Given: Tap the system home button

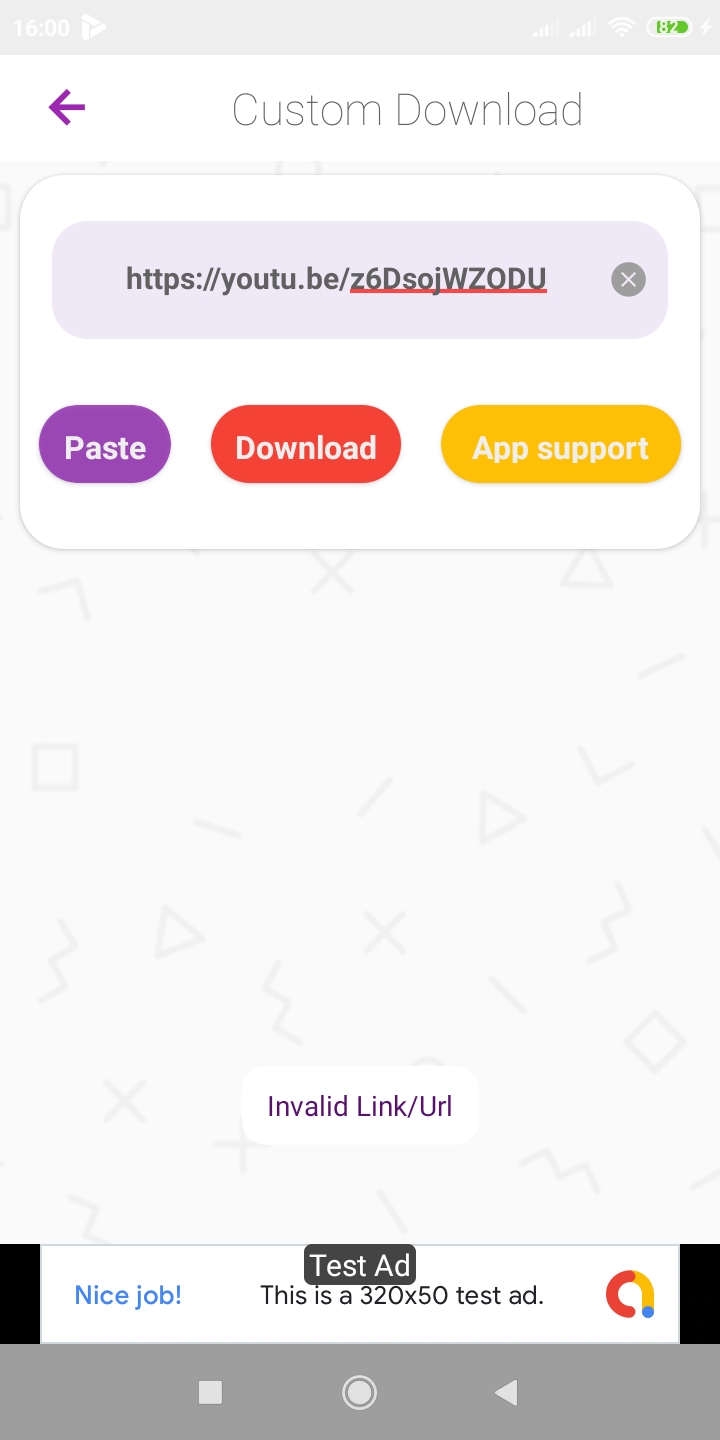Looking at the screenshot, I should (x=359, y=1392).
